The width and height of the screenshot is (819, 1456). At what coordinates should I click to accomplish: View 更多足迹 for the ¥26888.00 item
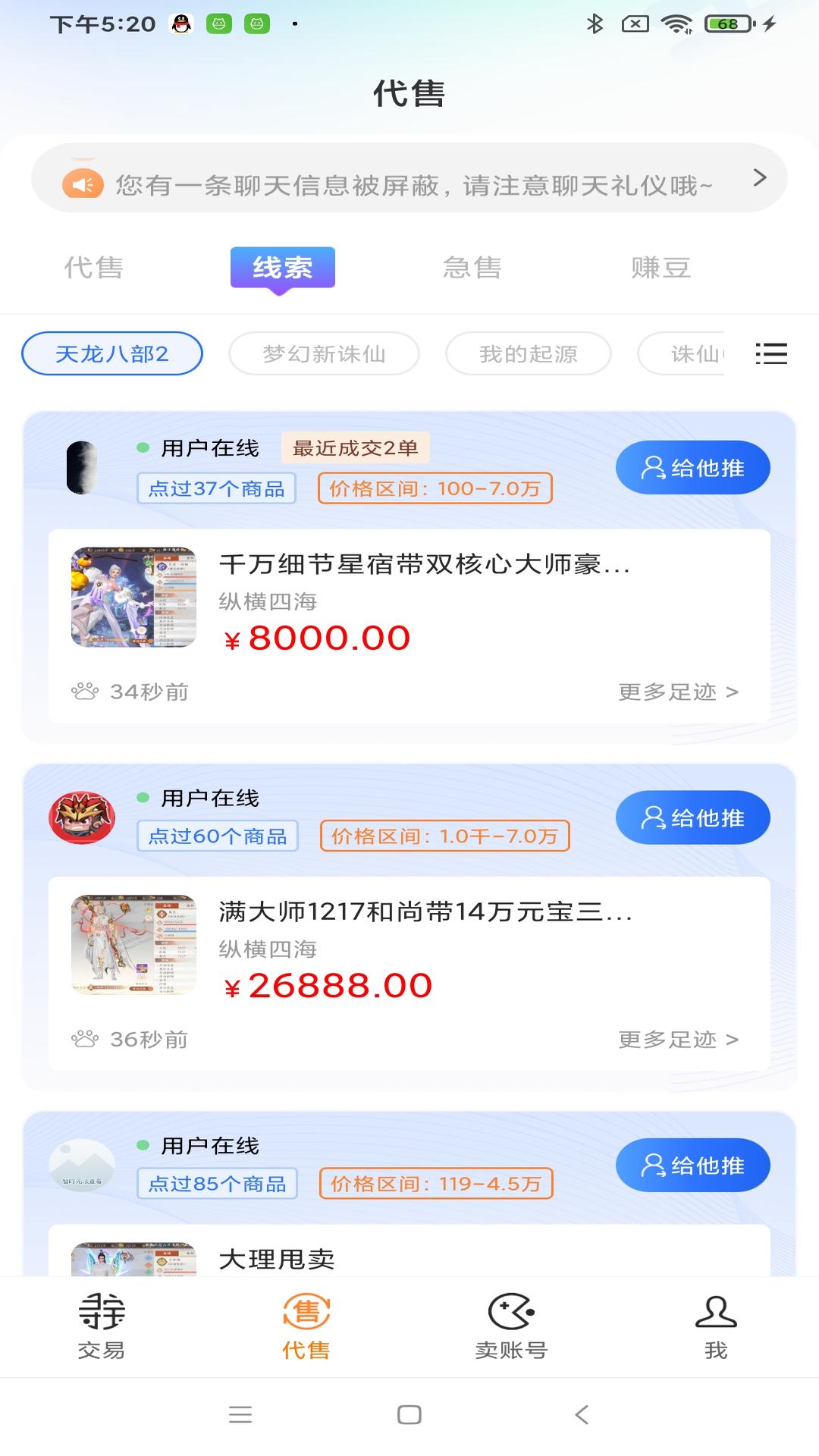[x=678, y=1039]
